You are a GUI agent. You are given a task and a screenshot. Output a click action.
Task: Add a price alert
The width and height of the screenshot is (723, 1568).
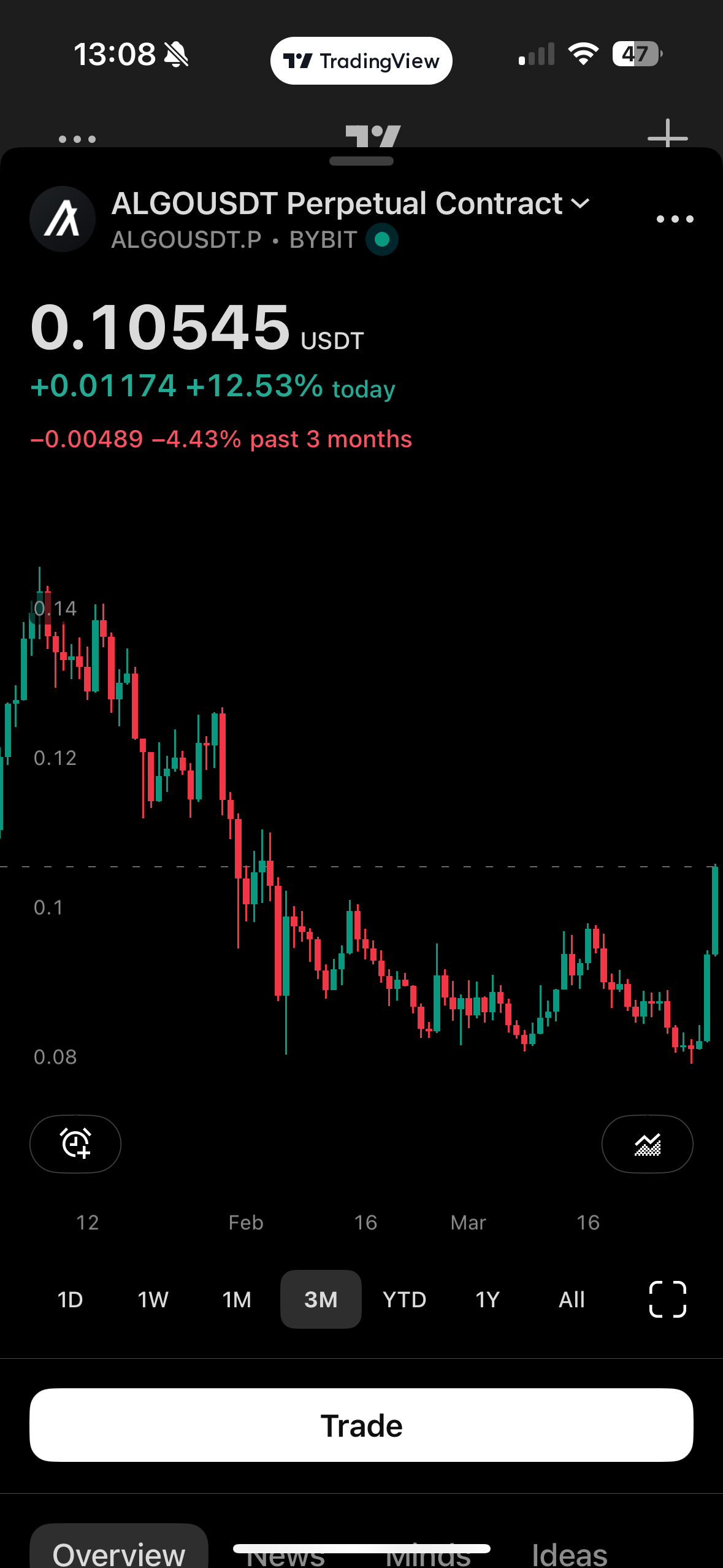tap(75, 1144)
